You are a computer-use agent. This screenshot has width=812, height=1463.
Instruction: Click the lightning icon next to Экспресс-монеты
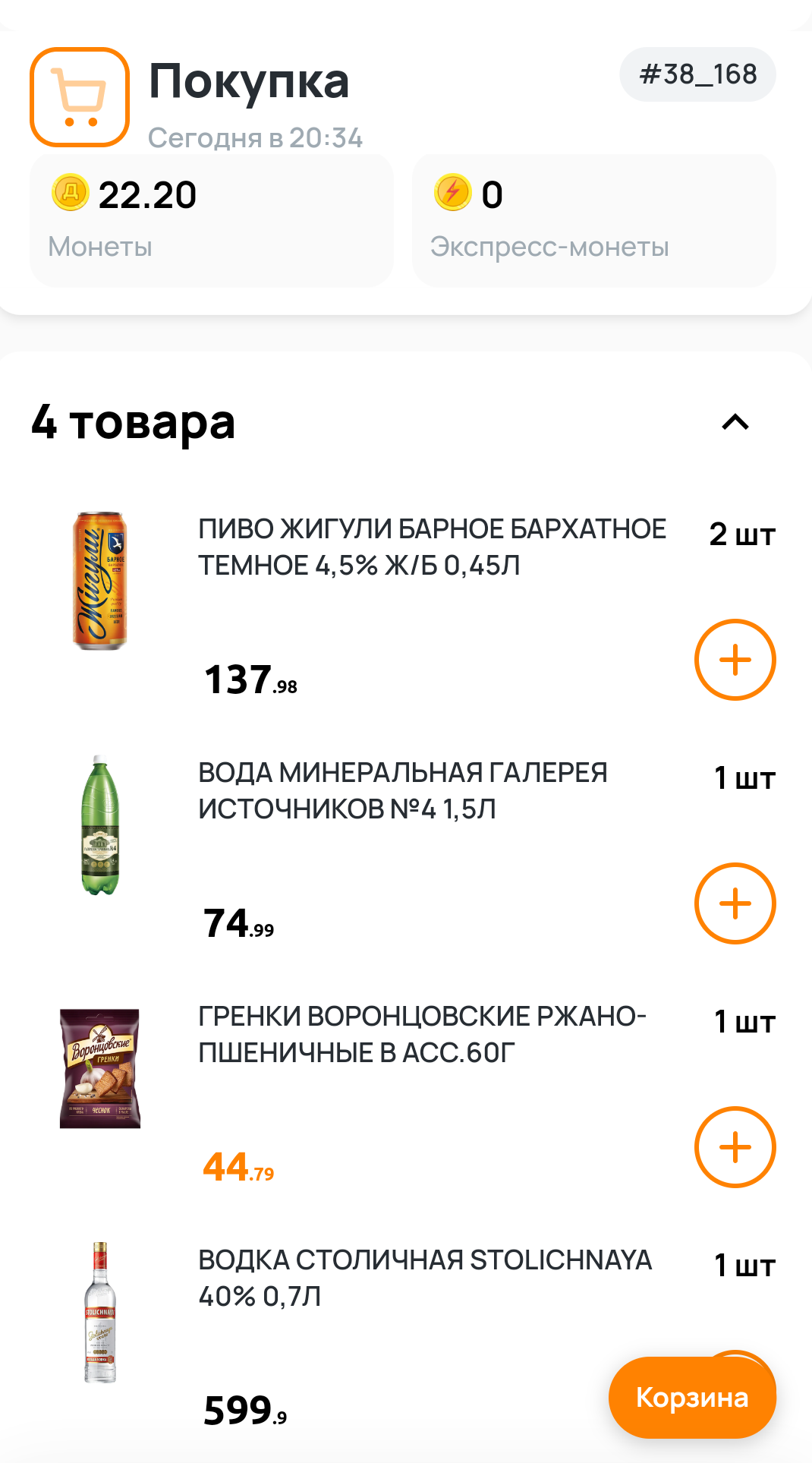[x=453, y=195]
